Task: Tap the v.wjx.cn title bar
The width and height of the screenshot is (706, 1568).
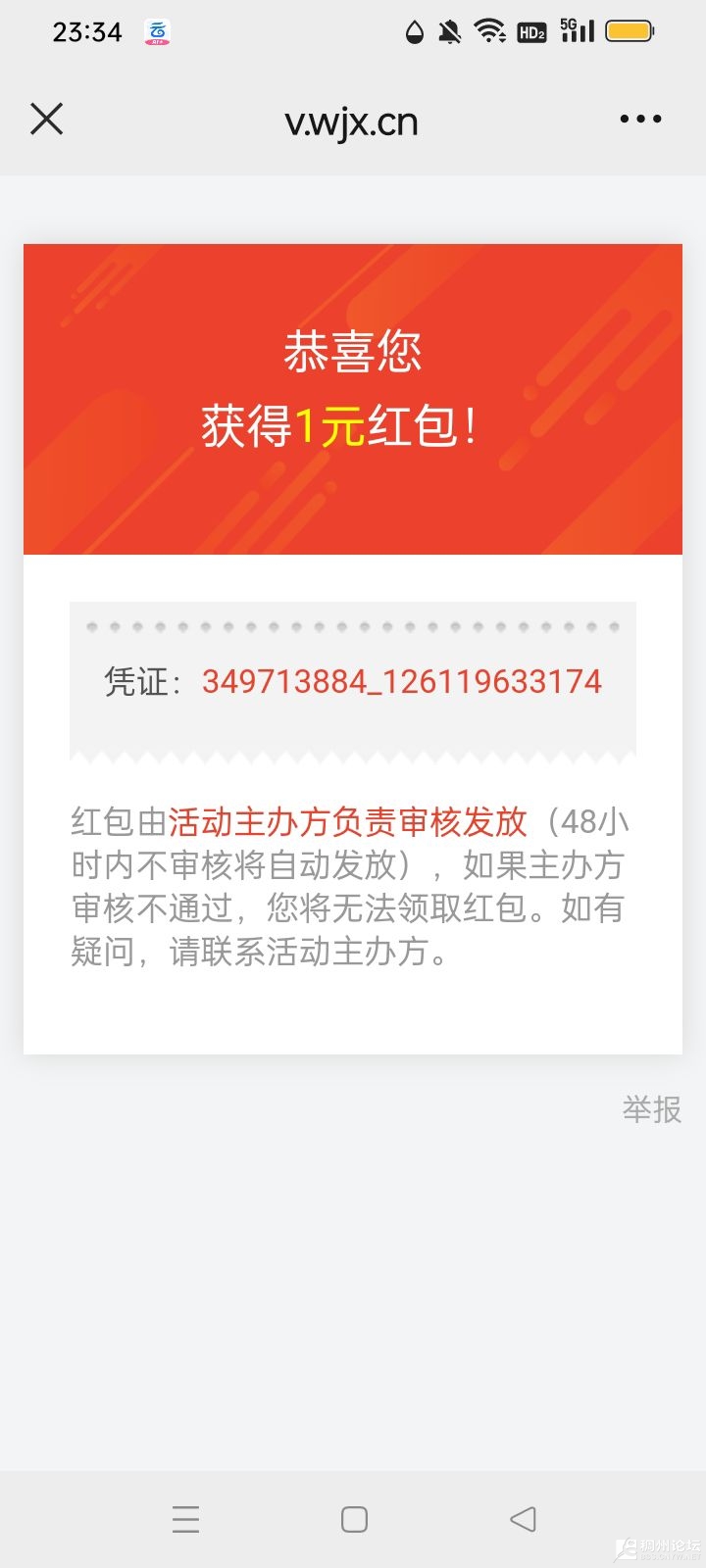Action: click(351, 121)
